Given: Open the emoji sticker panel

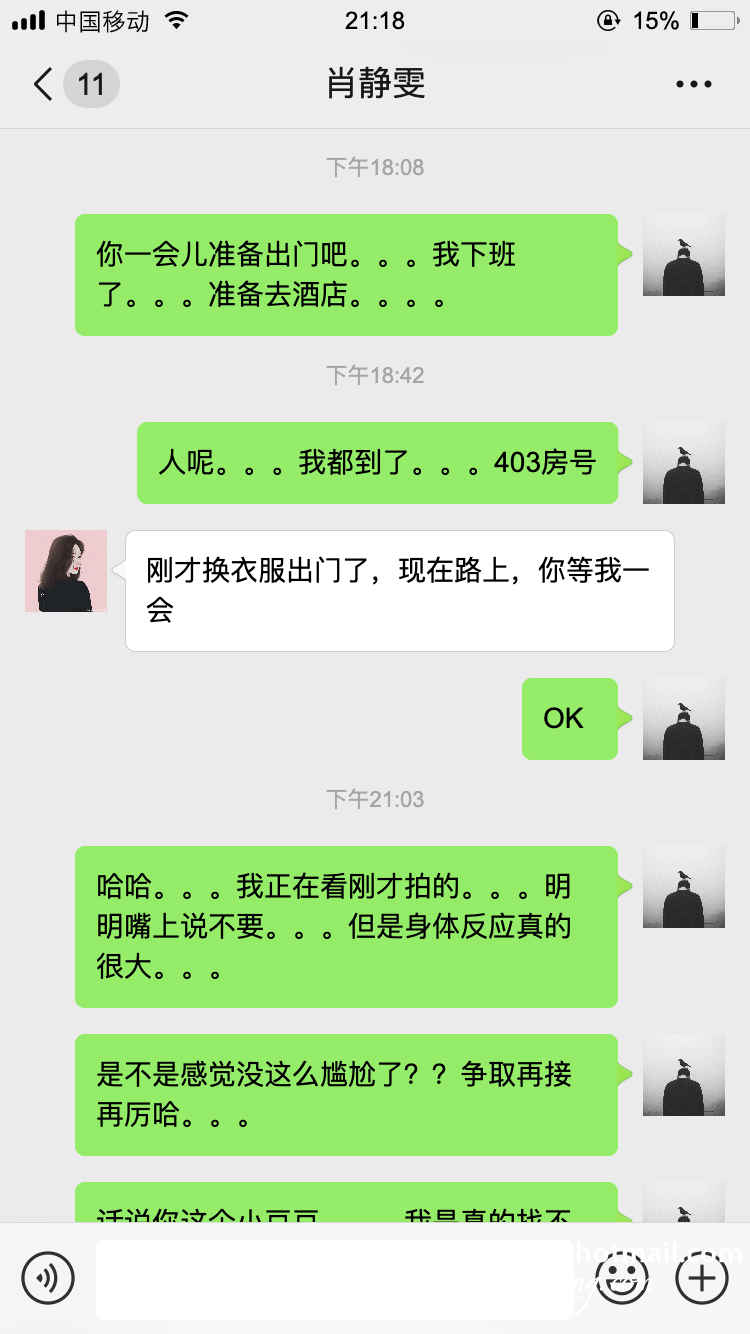Looking at the screenshot, I should 622,1277.
